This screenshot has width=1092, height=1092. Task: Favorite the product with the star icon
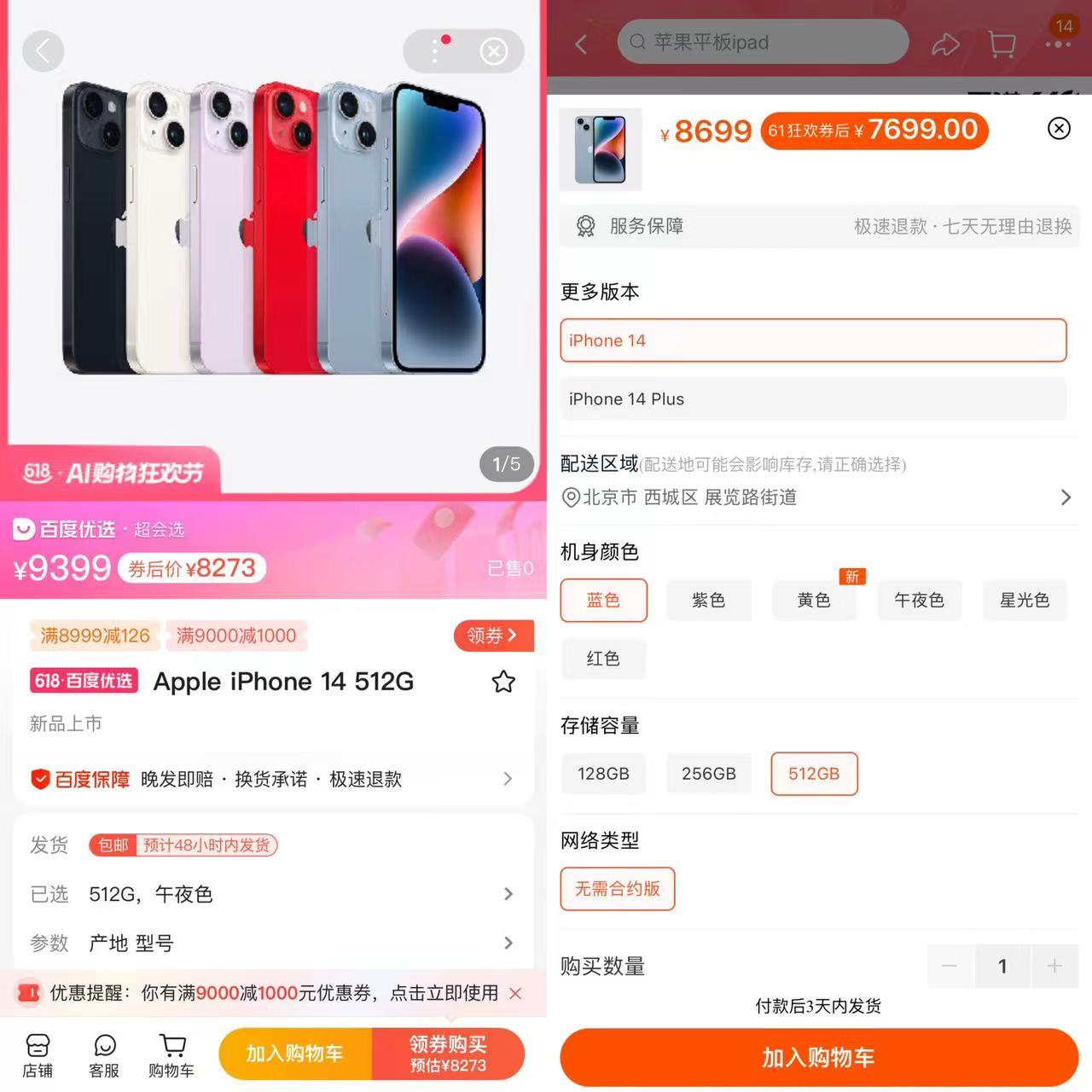[x=503, y=682]
